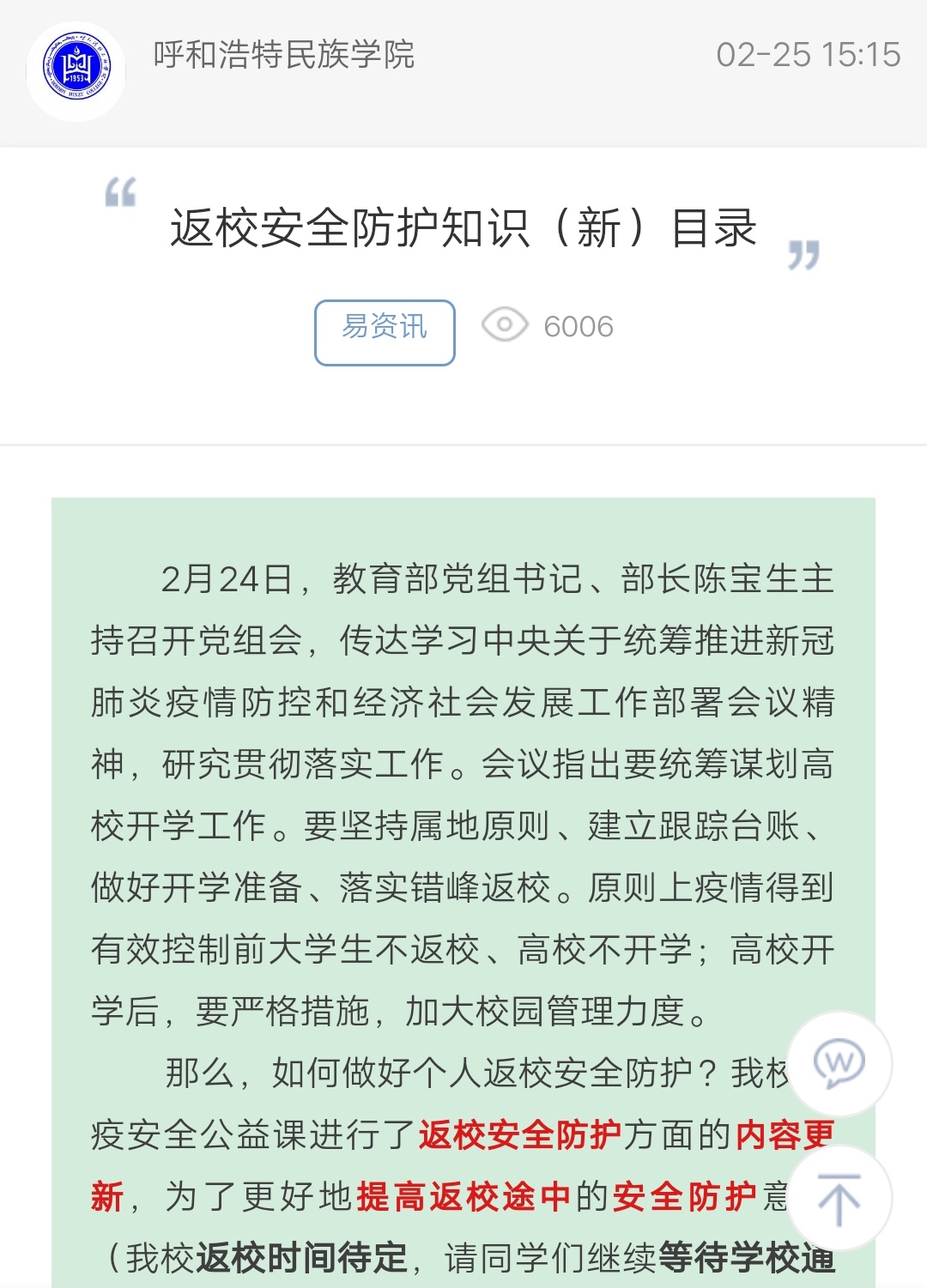The height and width of the screenshot is (1288, 927).
Task: Jump back to the top of the page
Action: coord(839,1198)
